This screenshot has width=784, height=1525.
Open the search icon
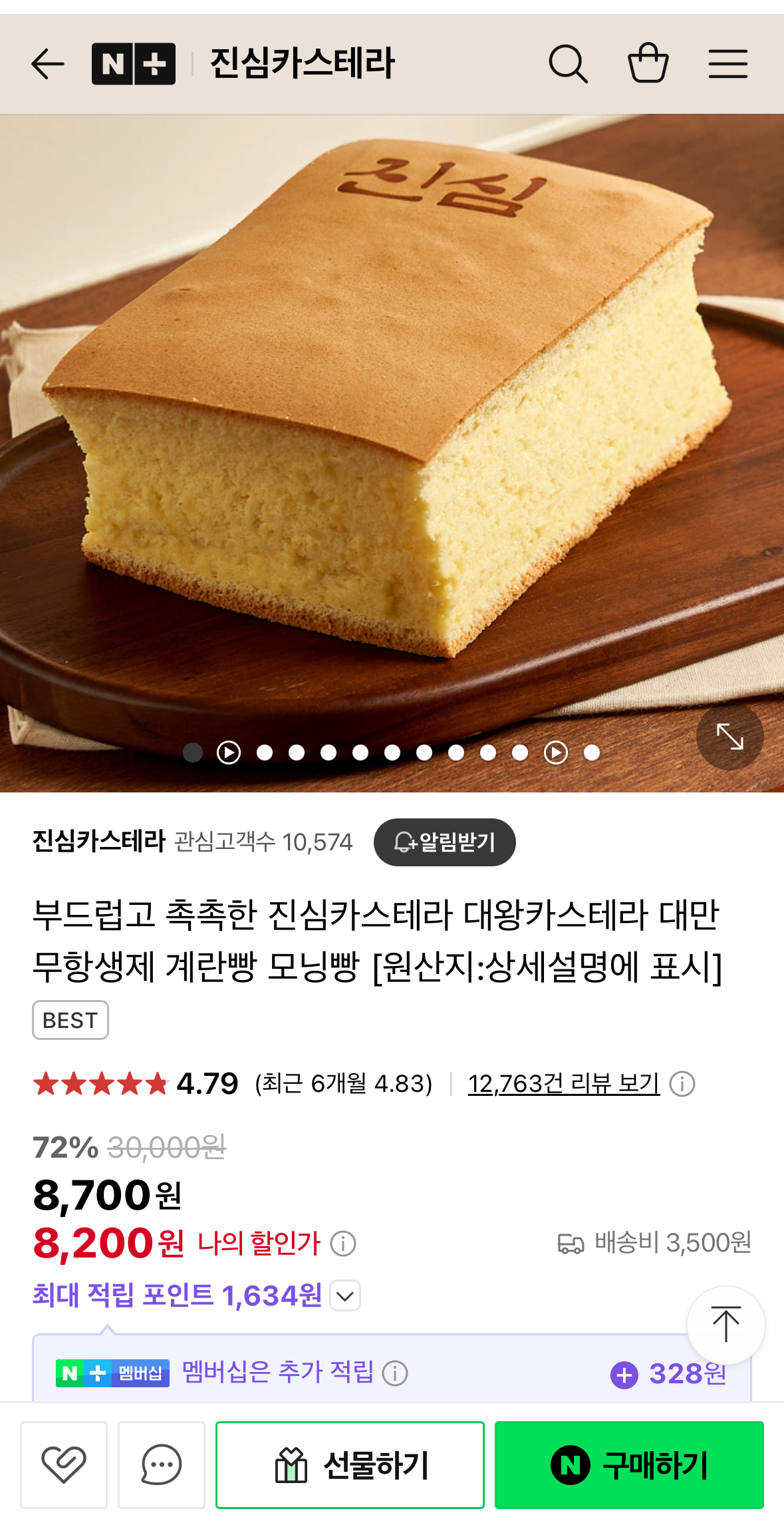(568, 65)
